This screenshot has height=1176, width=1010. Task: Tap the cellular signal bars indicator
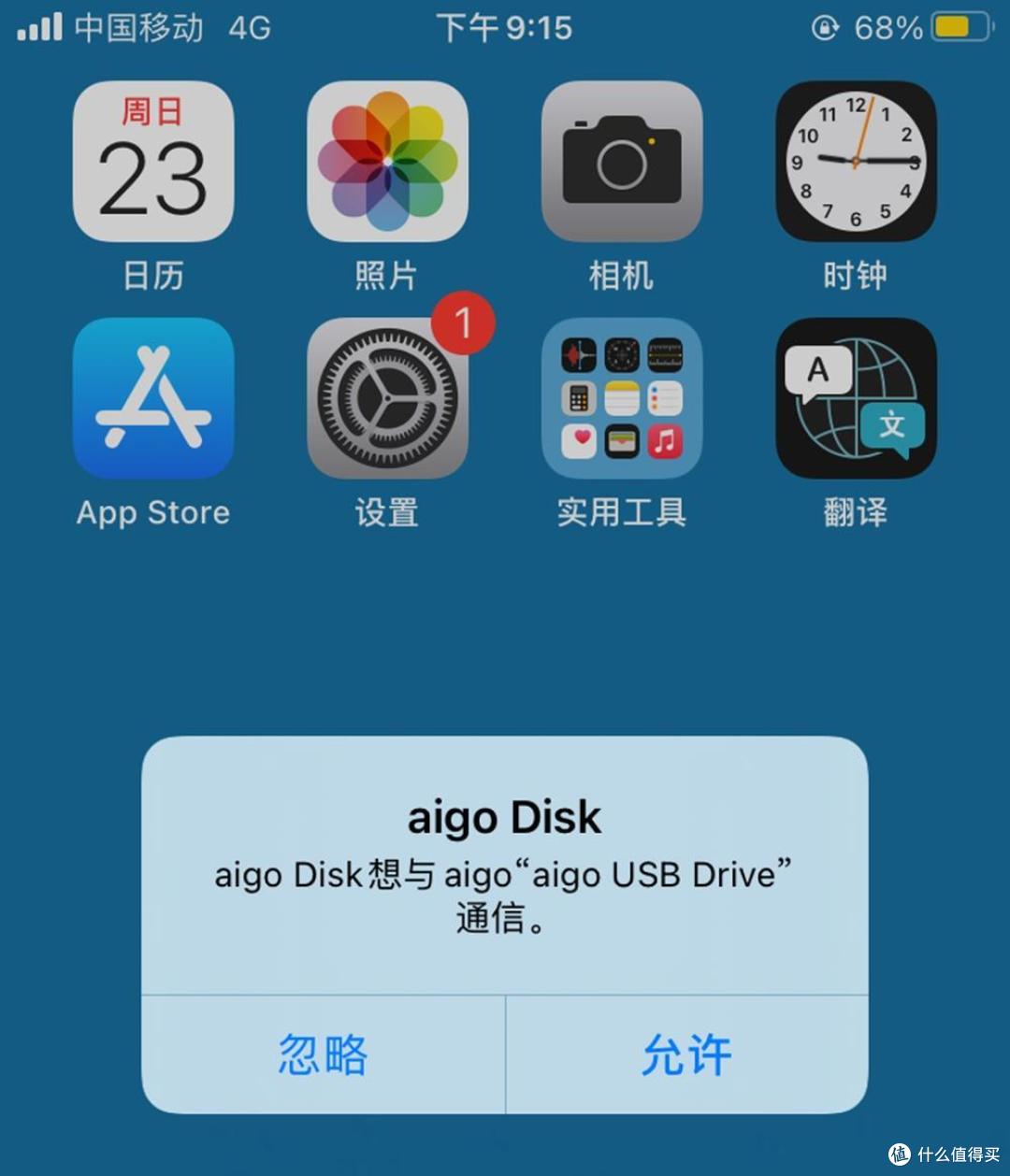(x=36, y=26)
